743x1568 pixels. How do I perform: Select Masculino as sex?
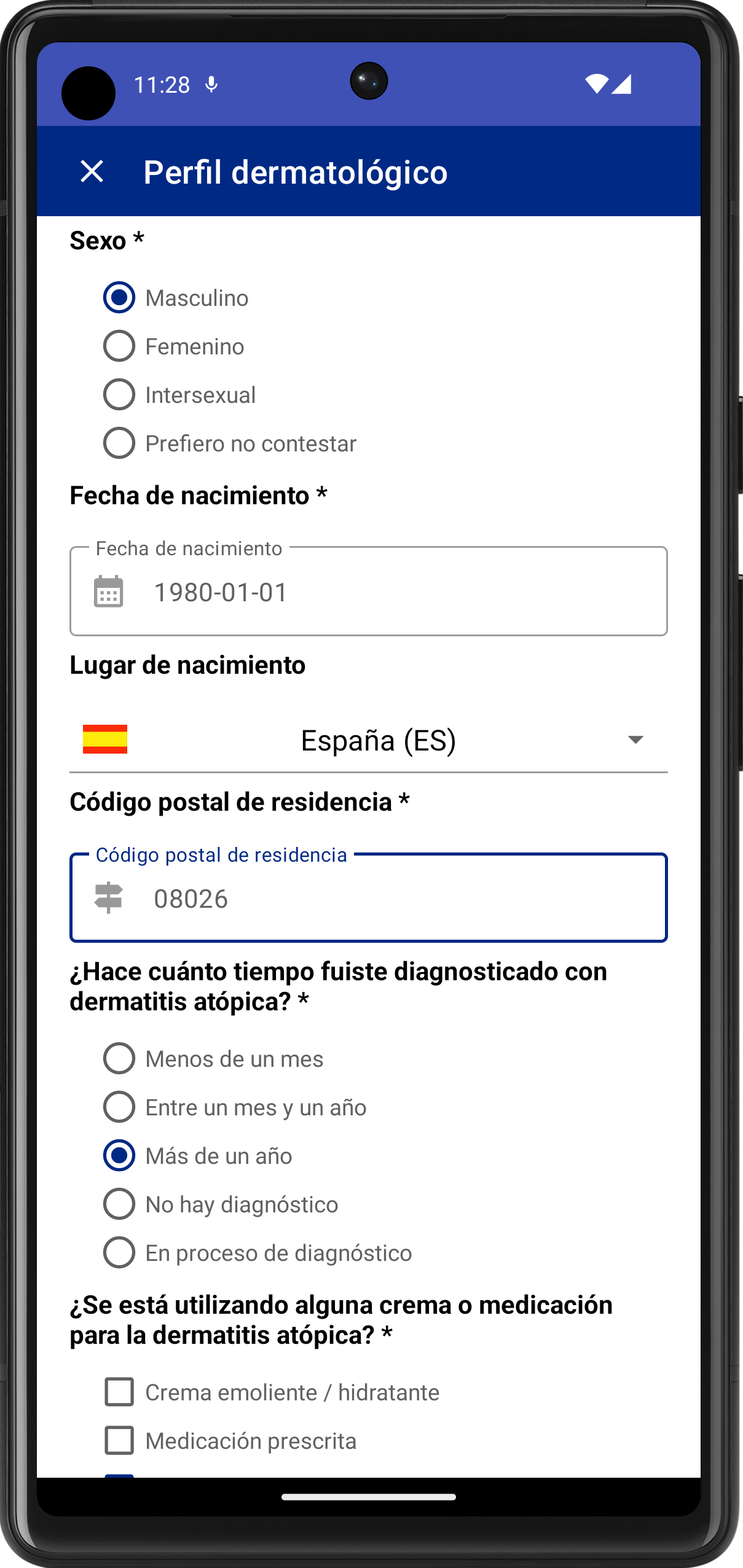click(119, 298)
